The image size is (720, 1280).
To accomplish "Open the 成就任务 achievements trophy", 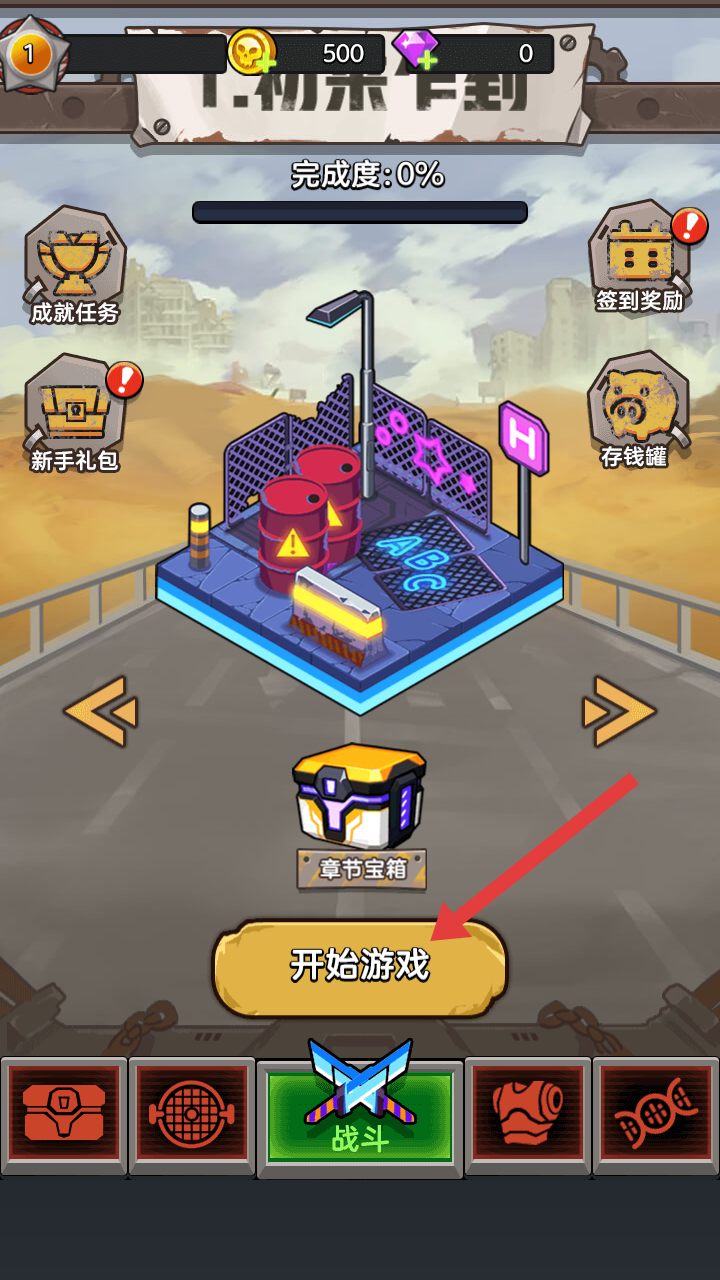I will [75, 266].
